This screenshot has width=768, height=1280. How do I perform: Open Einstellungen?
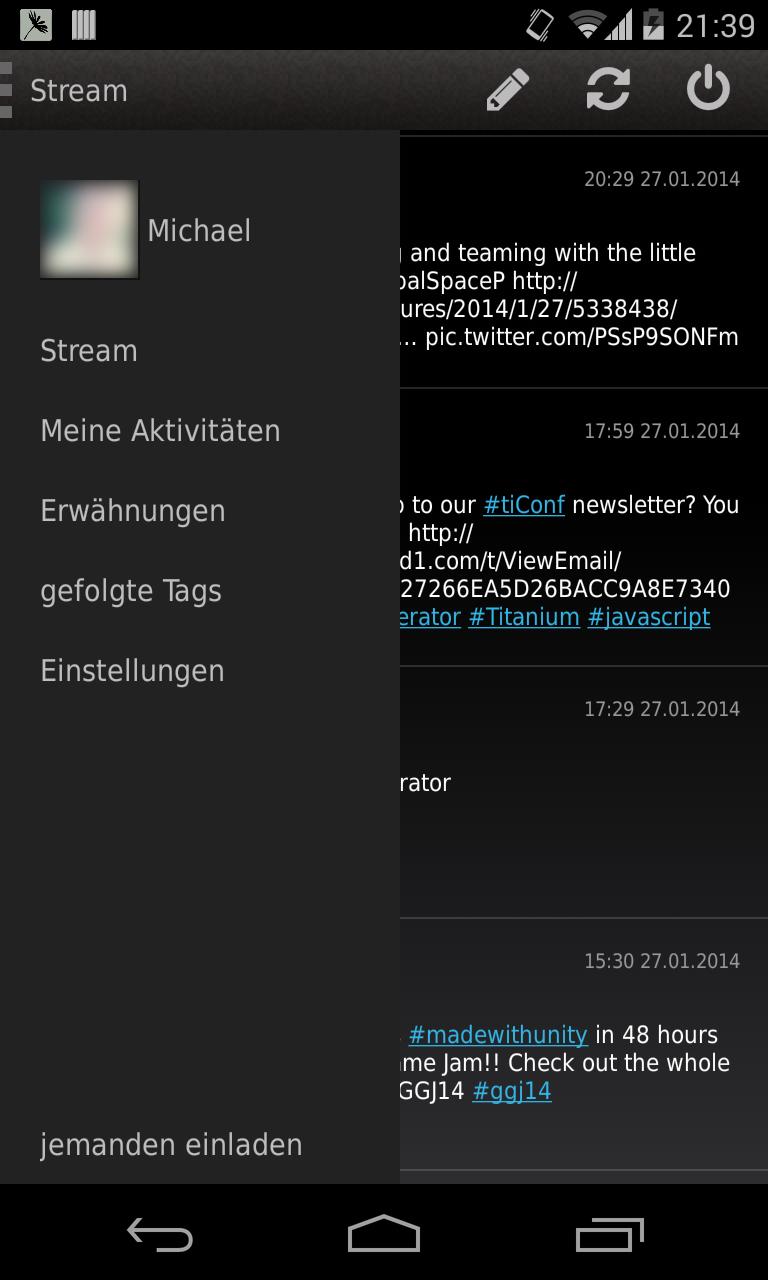132,671
